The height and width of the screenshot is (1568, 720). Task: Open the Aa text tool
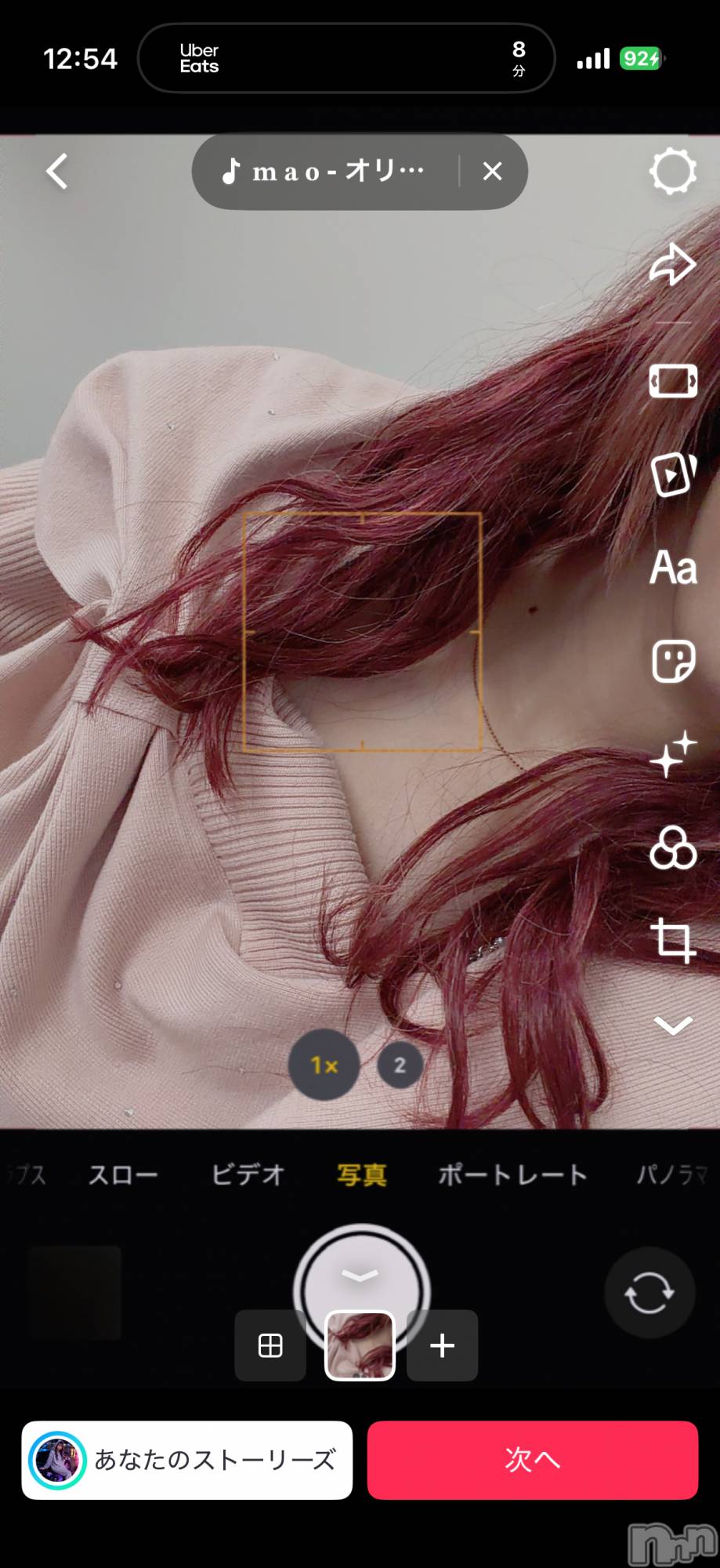click(x=672, y=568)
